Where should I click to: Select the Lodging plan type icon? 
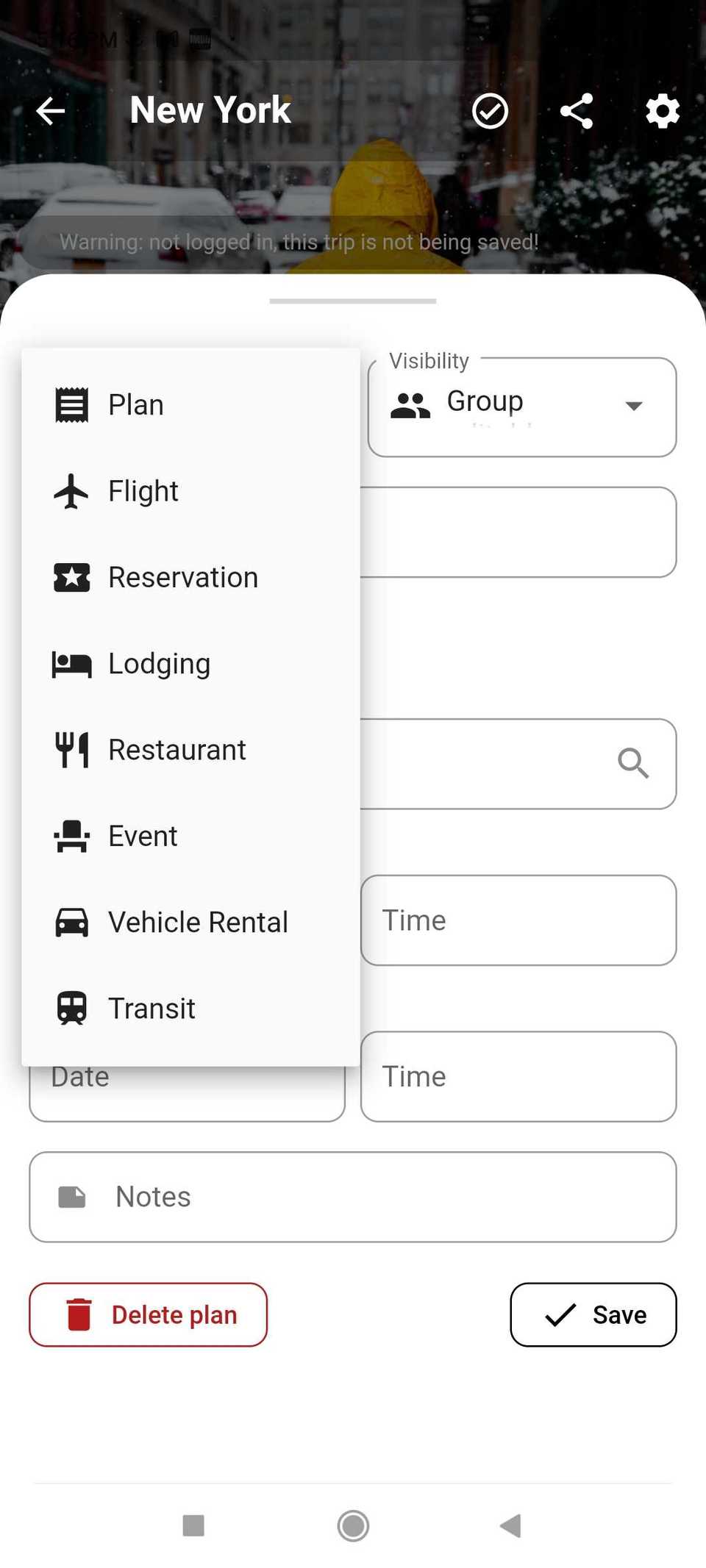click(71, 663)
